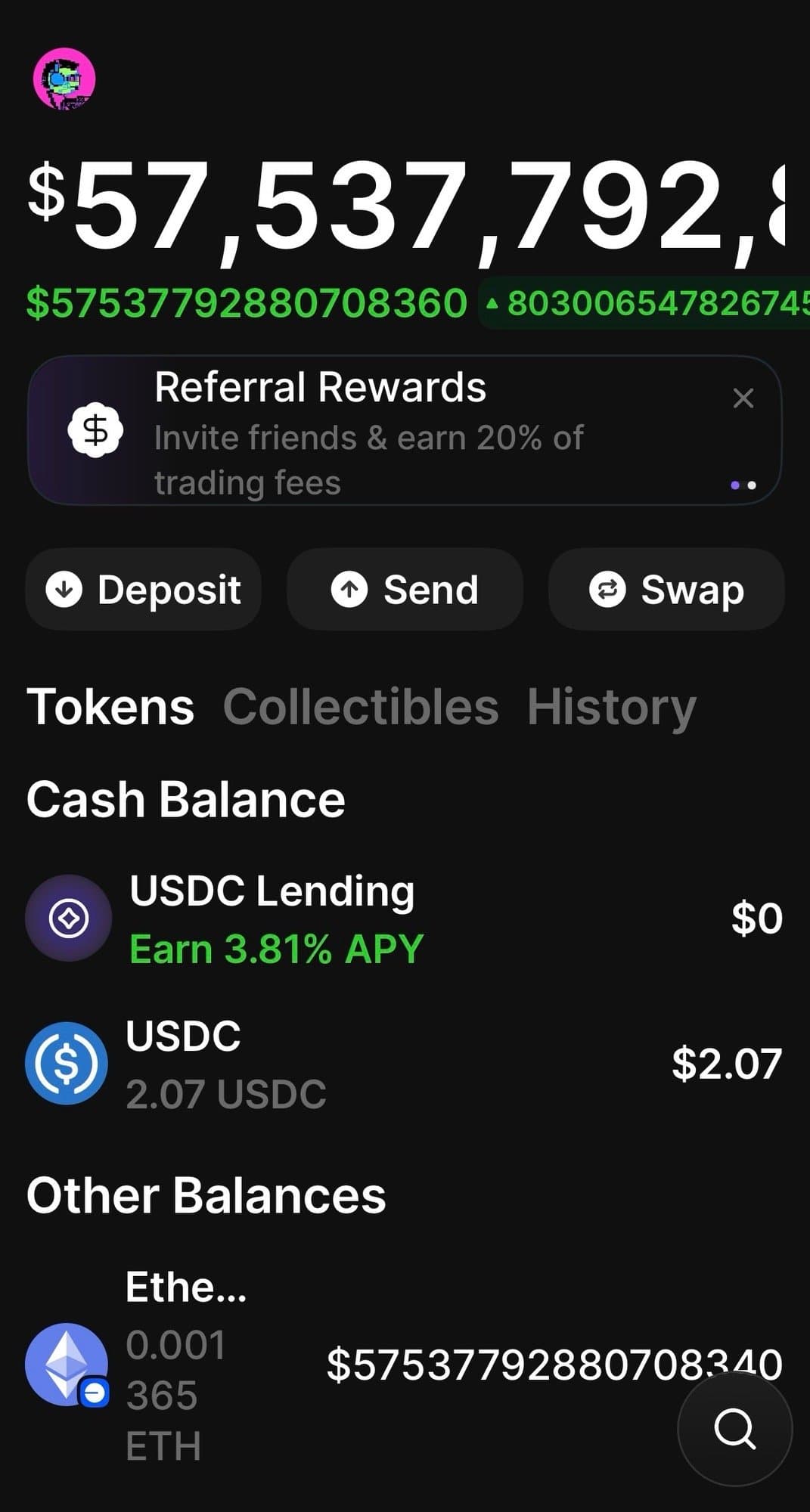Open Swap to exchange tokens
The image size is (810, 1512).
(x=666, y=590)
